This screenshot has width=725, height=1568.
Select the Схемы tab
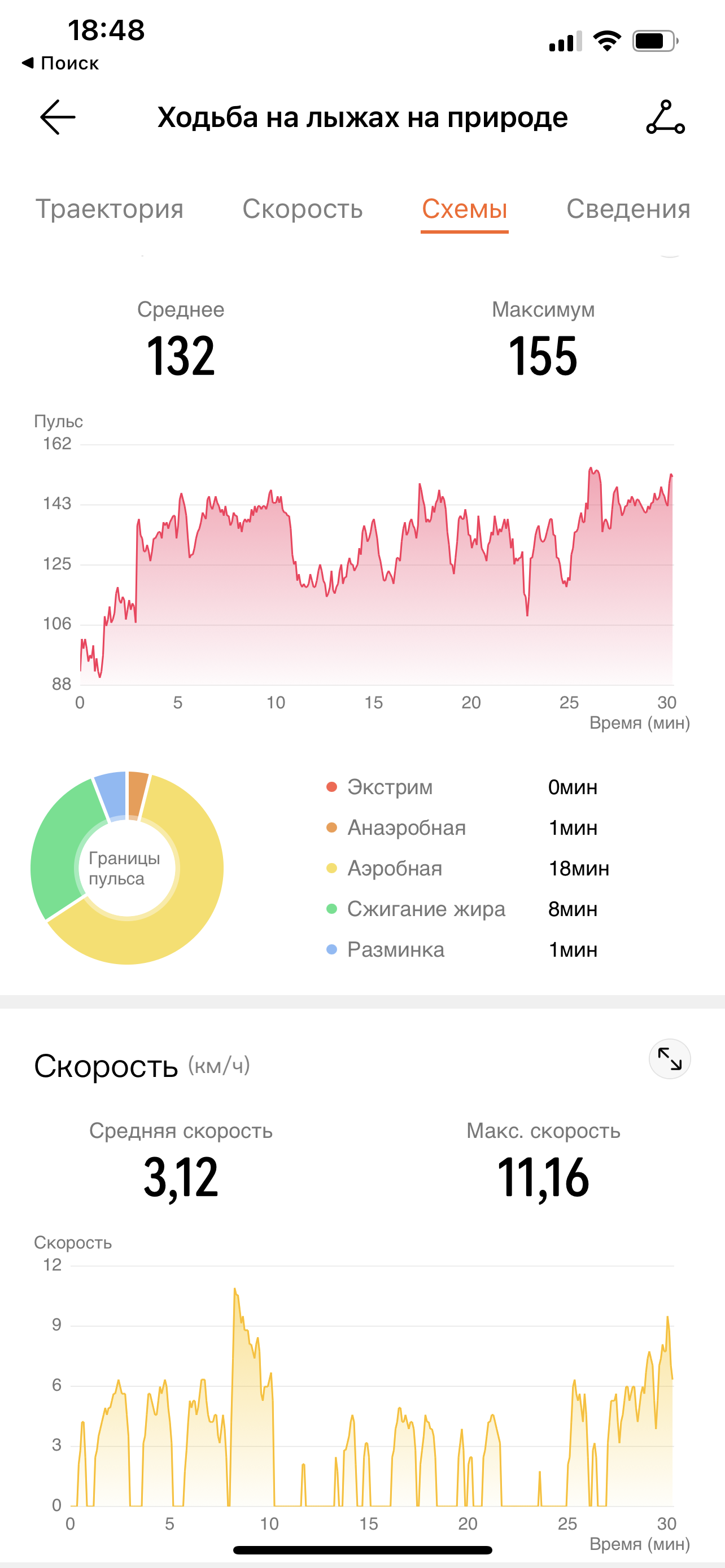[x=465, y=209]
